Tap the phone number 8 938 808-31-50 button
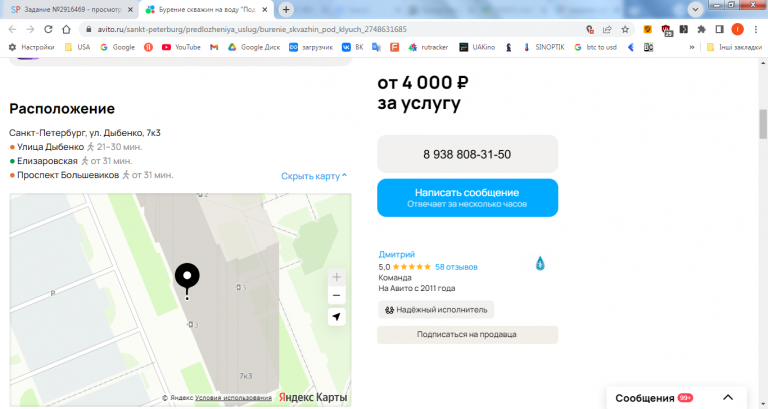The image size is (768, 409). tap(467, 154)
